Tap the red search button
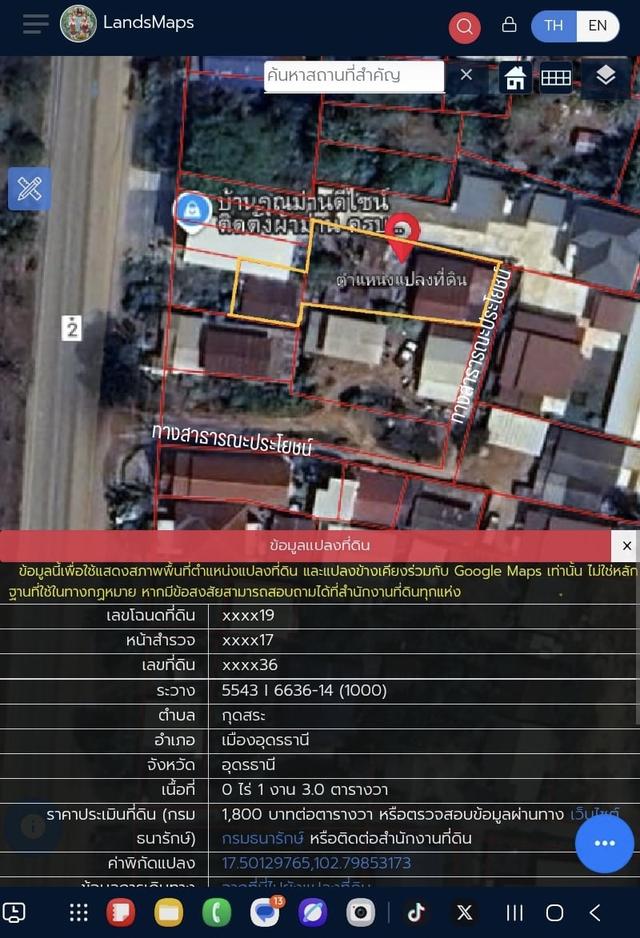This screenshot has height=938, width=640. point(464,26)
